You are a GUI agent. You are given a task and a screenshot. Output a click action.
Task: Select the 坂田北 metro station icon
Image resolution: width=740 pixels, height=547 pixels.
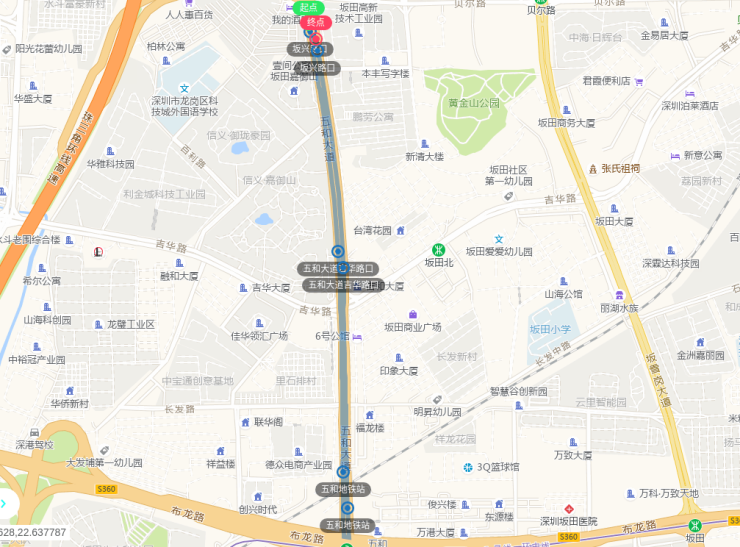438,249
